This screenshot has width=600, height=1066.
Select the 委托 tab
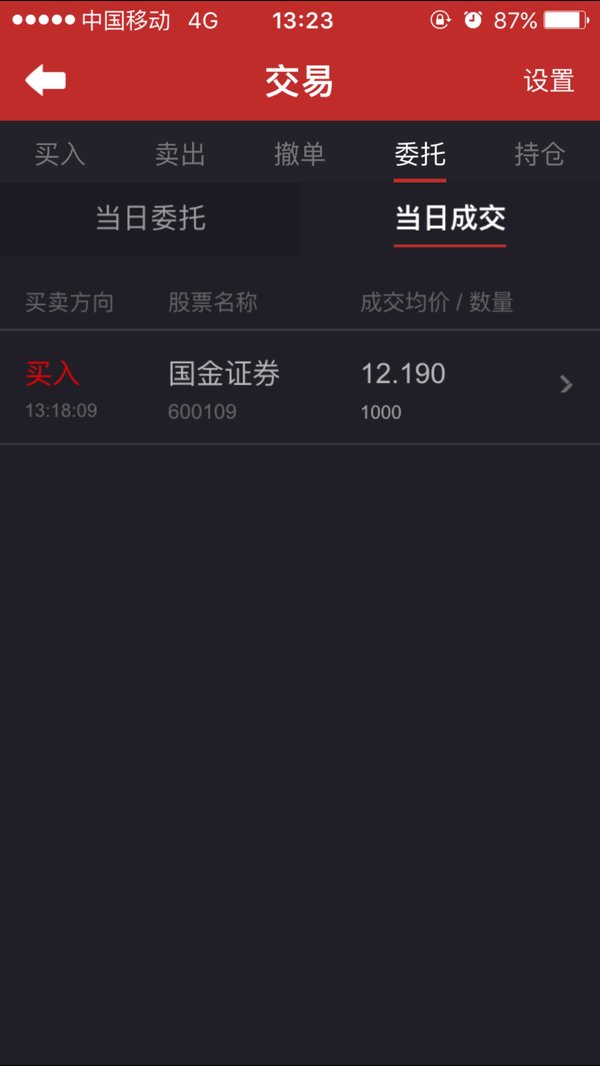click(420, 154)
